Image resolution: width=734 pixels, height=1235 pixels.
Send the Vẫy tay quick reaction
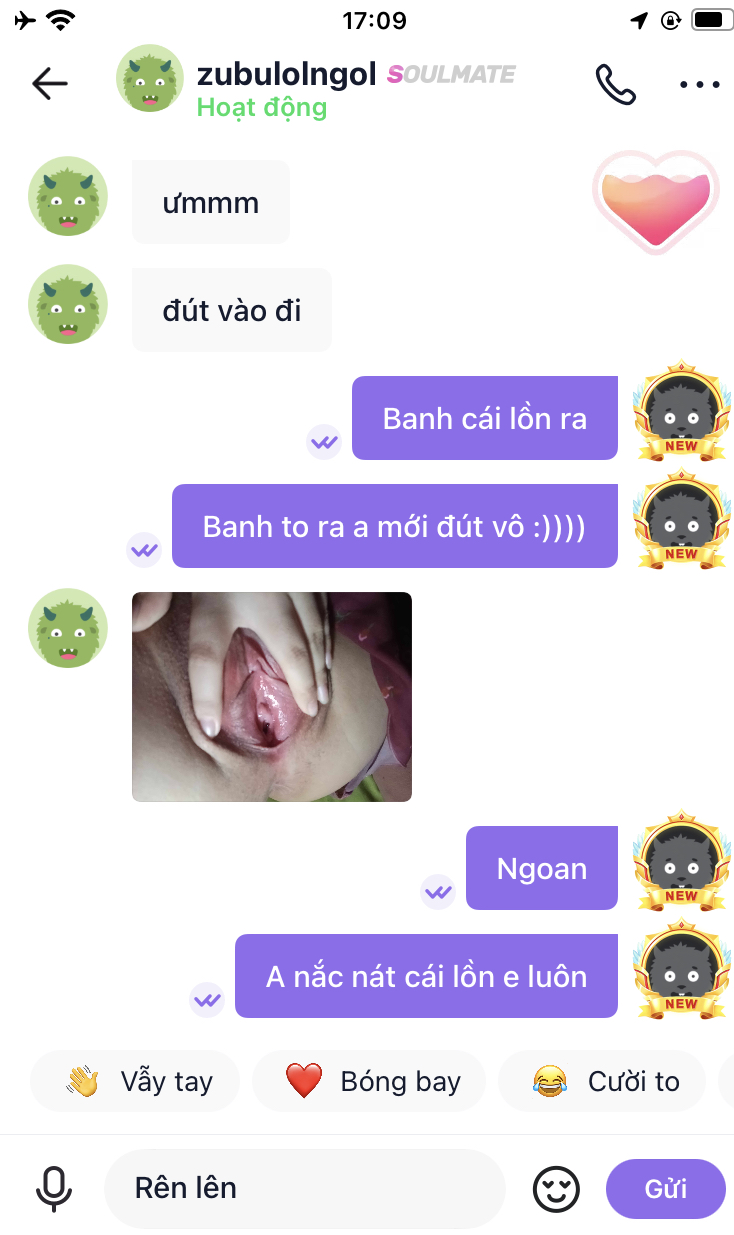(x=137, y=1081)
